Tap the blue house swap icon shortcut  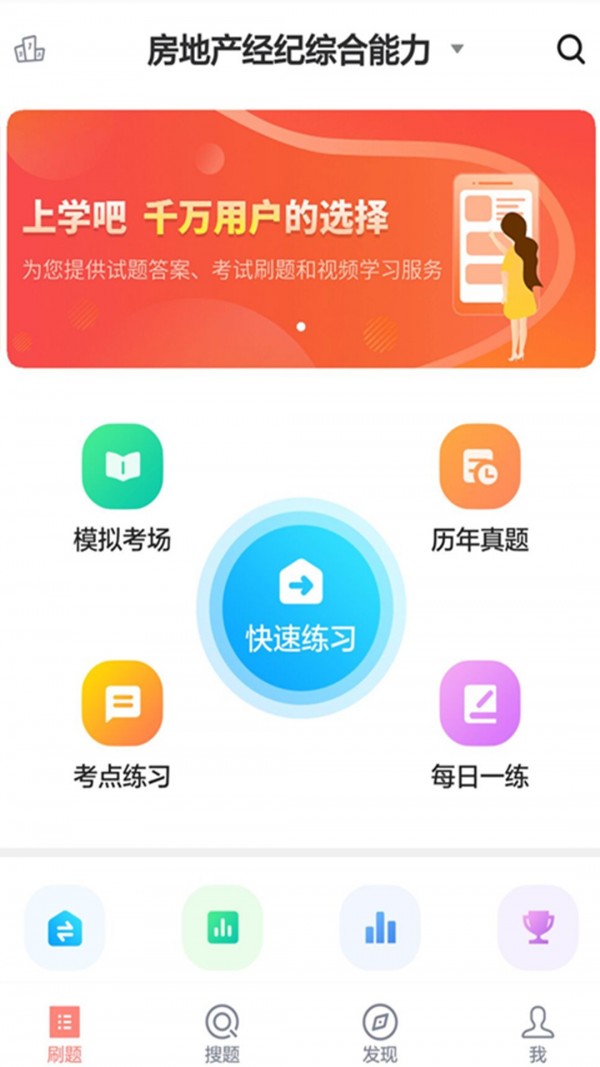64,927
